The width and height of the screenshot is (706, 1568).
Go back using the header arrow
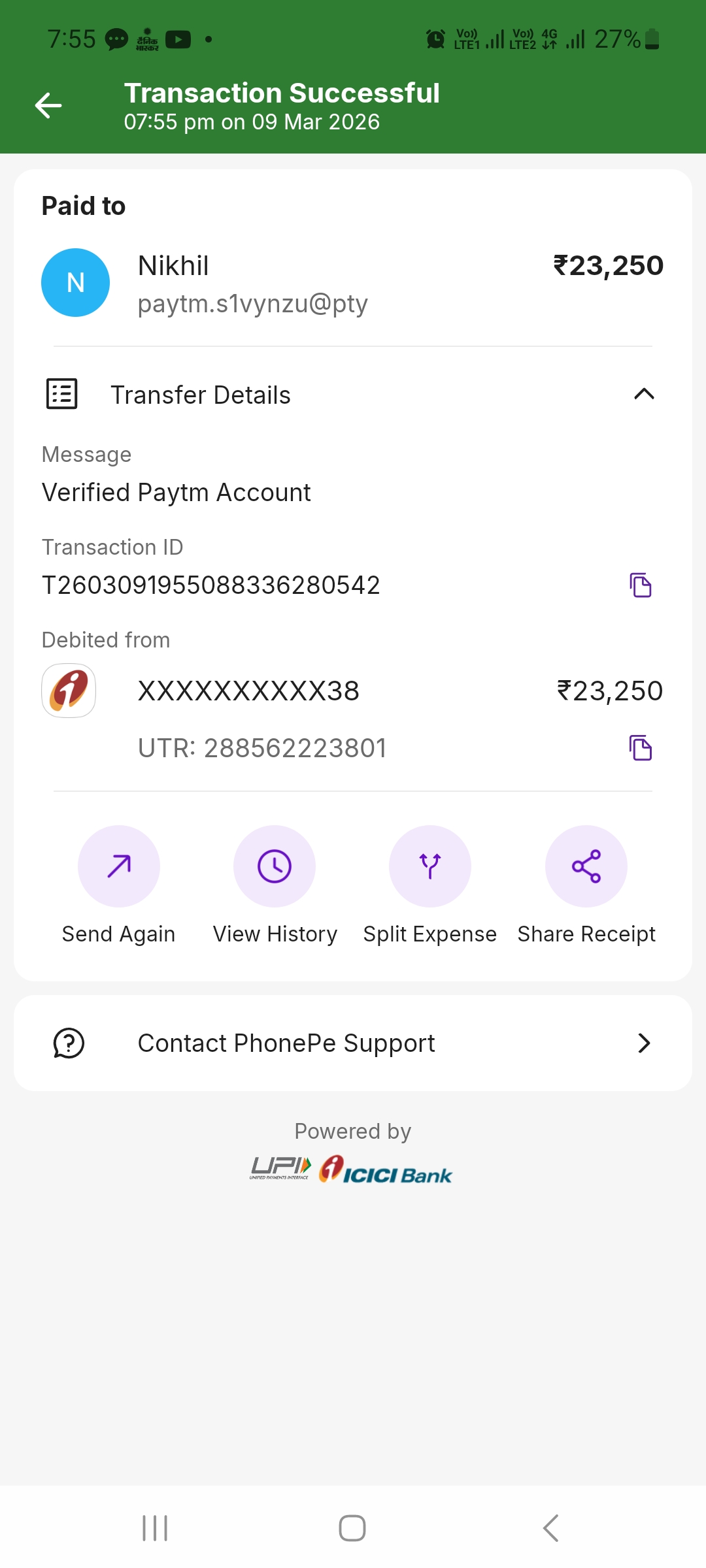[x=48, y=105]
